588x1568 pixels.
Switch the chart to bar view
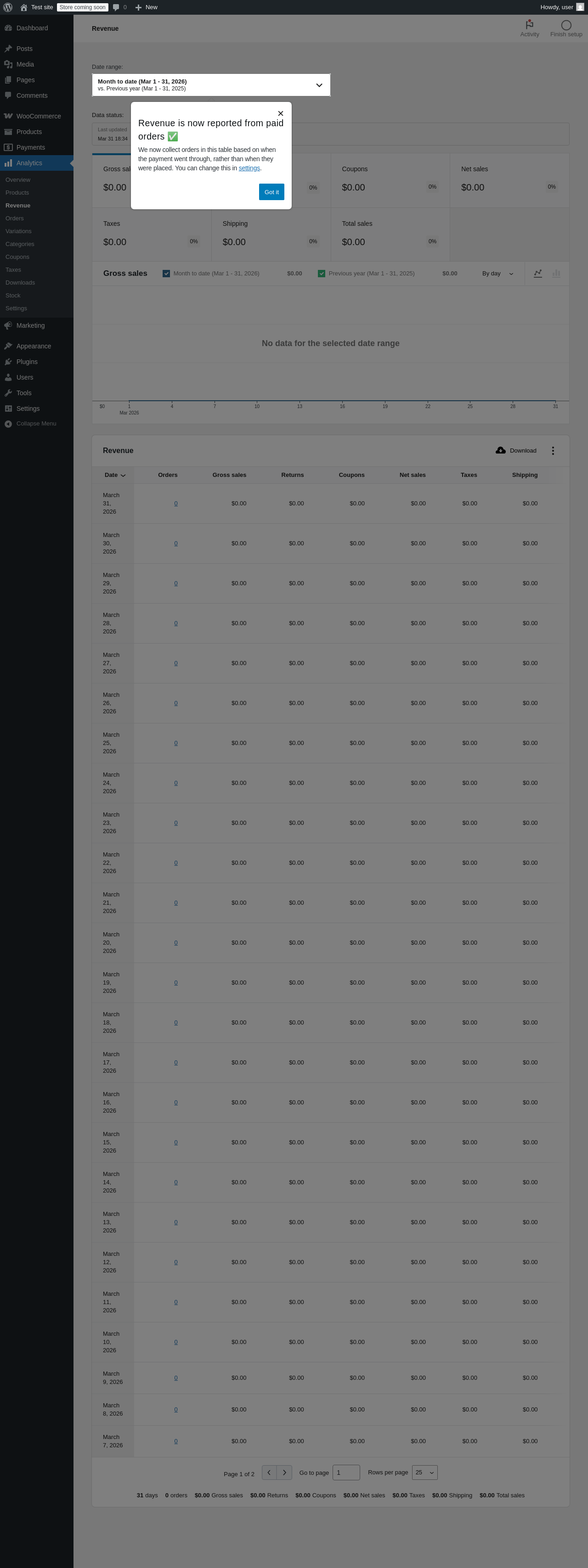[556, 274]
